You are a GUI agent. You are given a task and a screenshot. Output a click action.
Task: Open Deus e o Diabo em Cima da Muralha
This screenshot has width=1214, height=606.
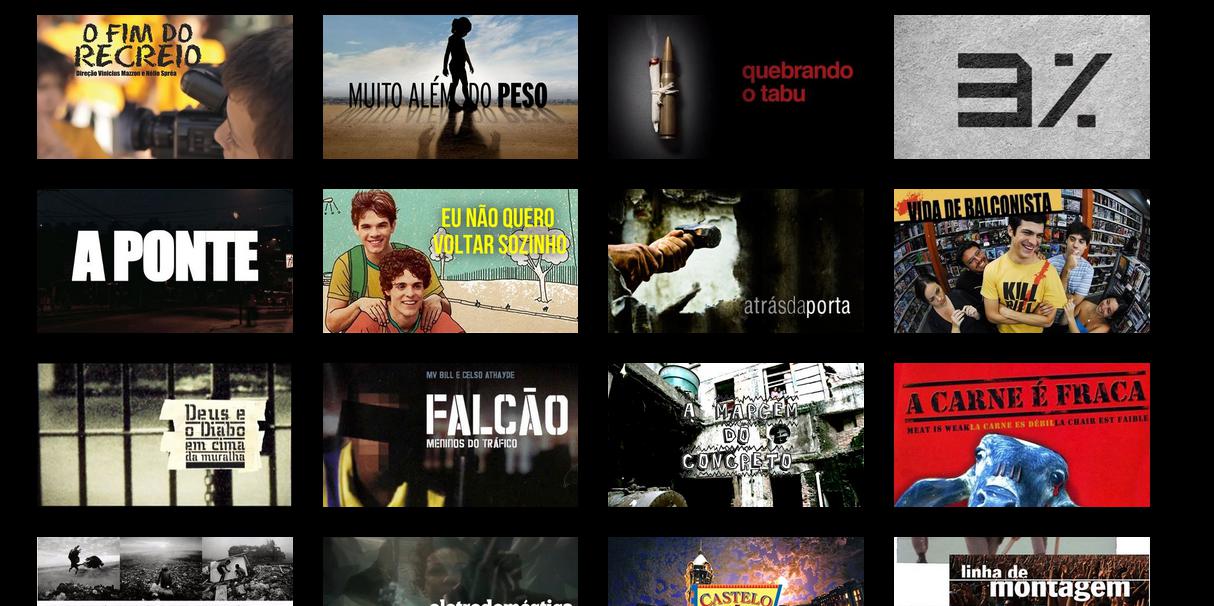(165, 435)
